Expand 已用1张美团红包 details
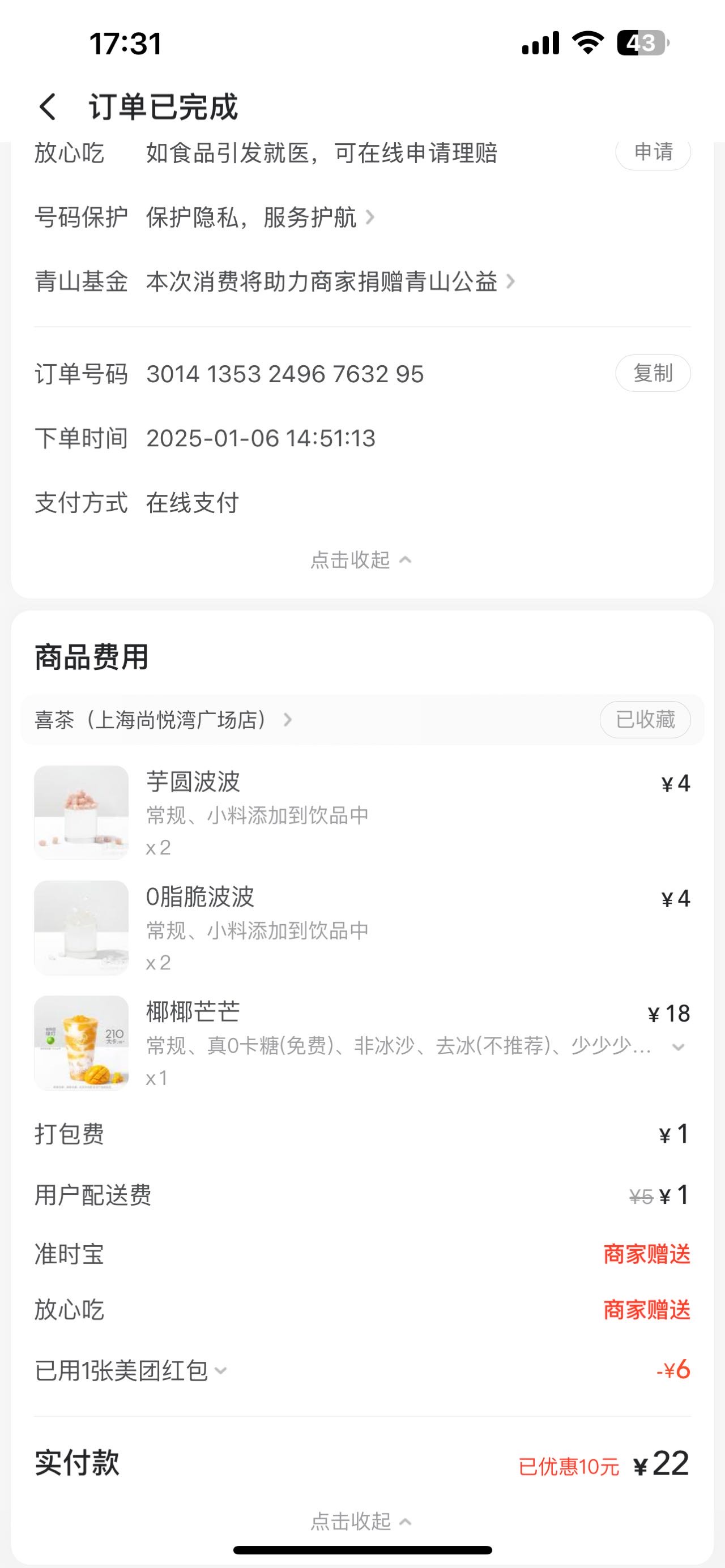Image resolution: width=725 pixels, height=1568 pixels. (x=131, y=1370)
